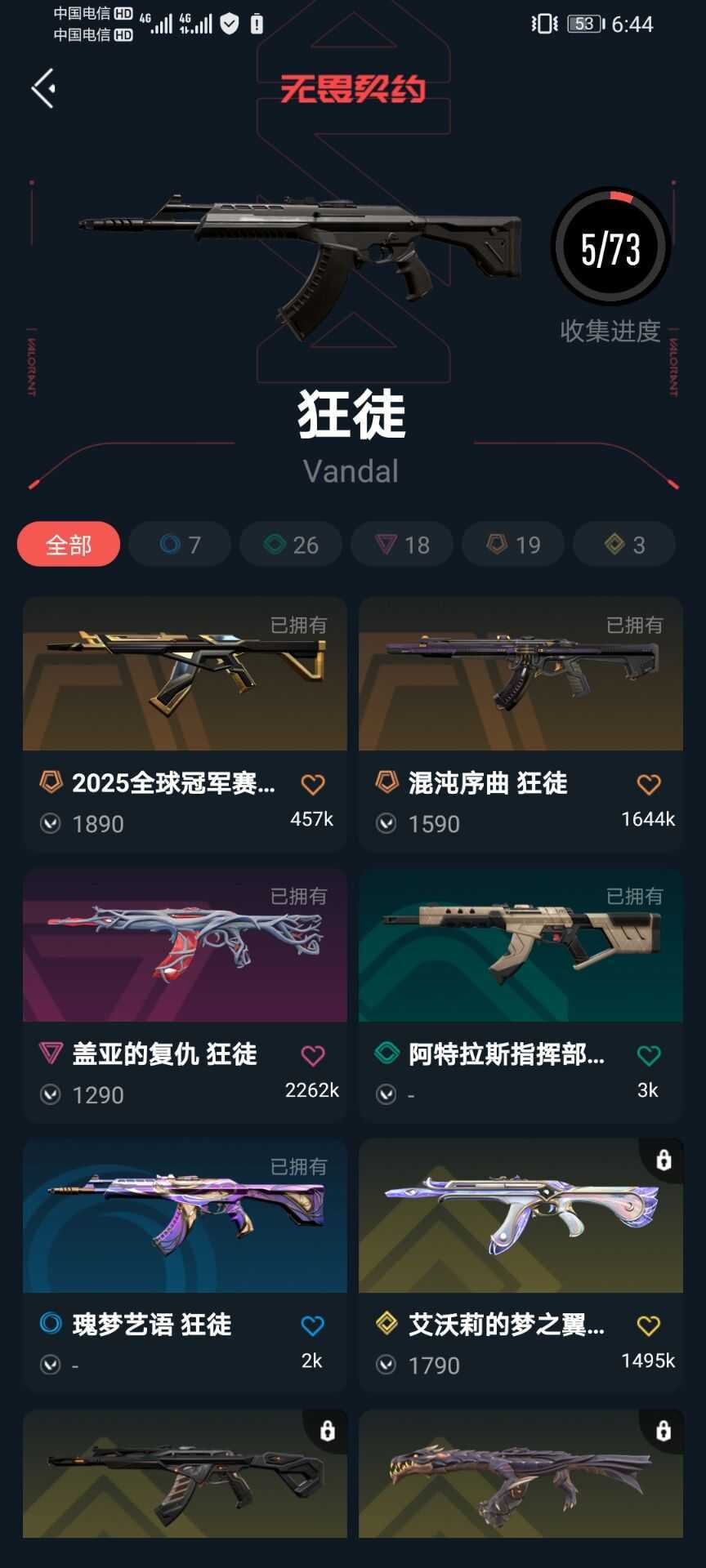Open the 瑰梦艺语 狂徒 skin card
Screen dimensions: 706x1568
[x=185, y=1216]
